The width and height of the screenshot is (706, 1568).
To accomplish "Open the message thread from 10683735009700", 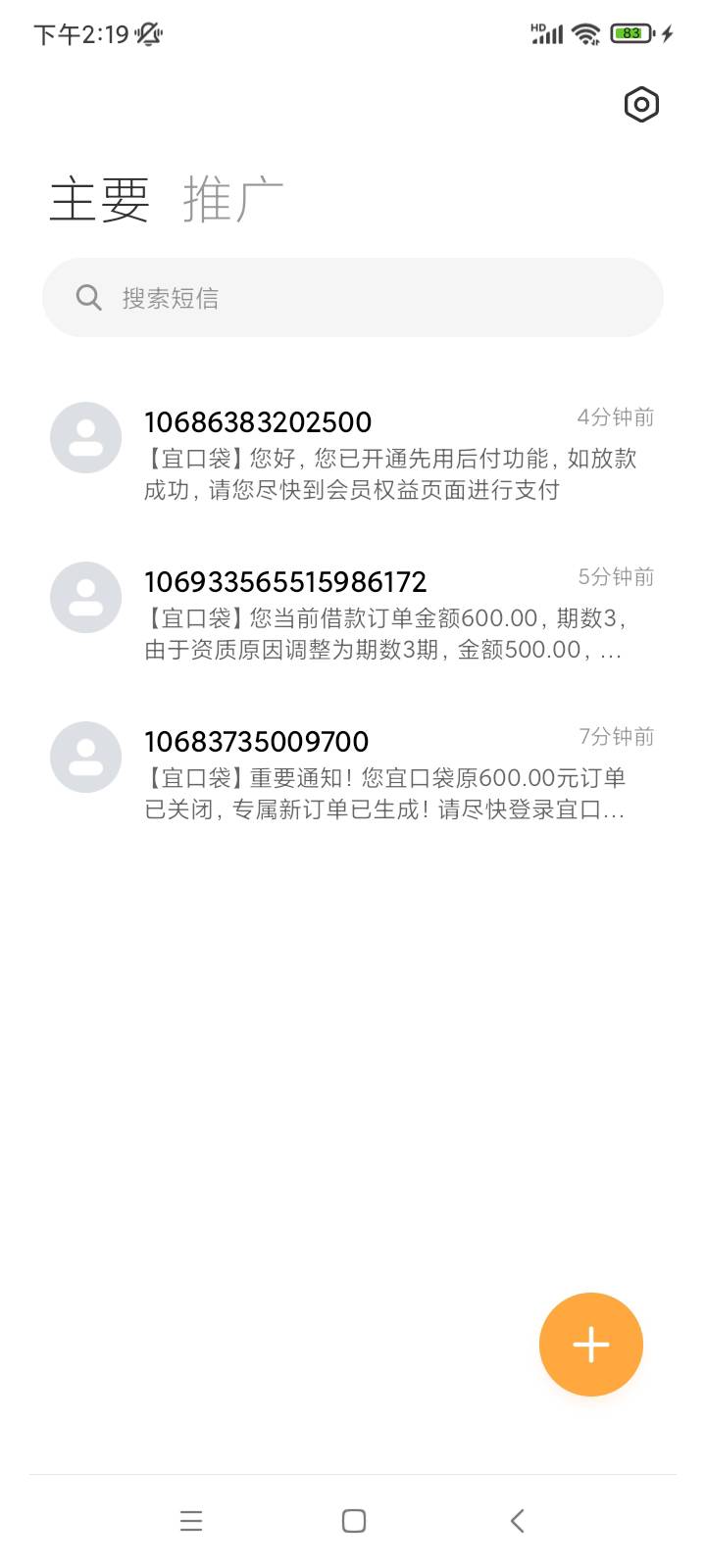I will click(x=353, y=775).
